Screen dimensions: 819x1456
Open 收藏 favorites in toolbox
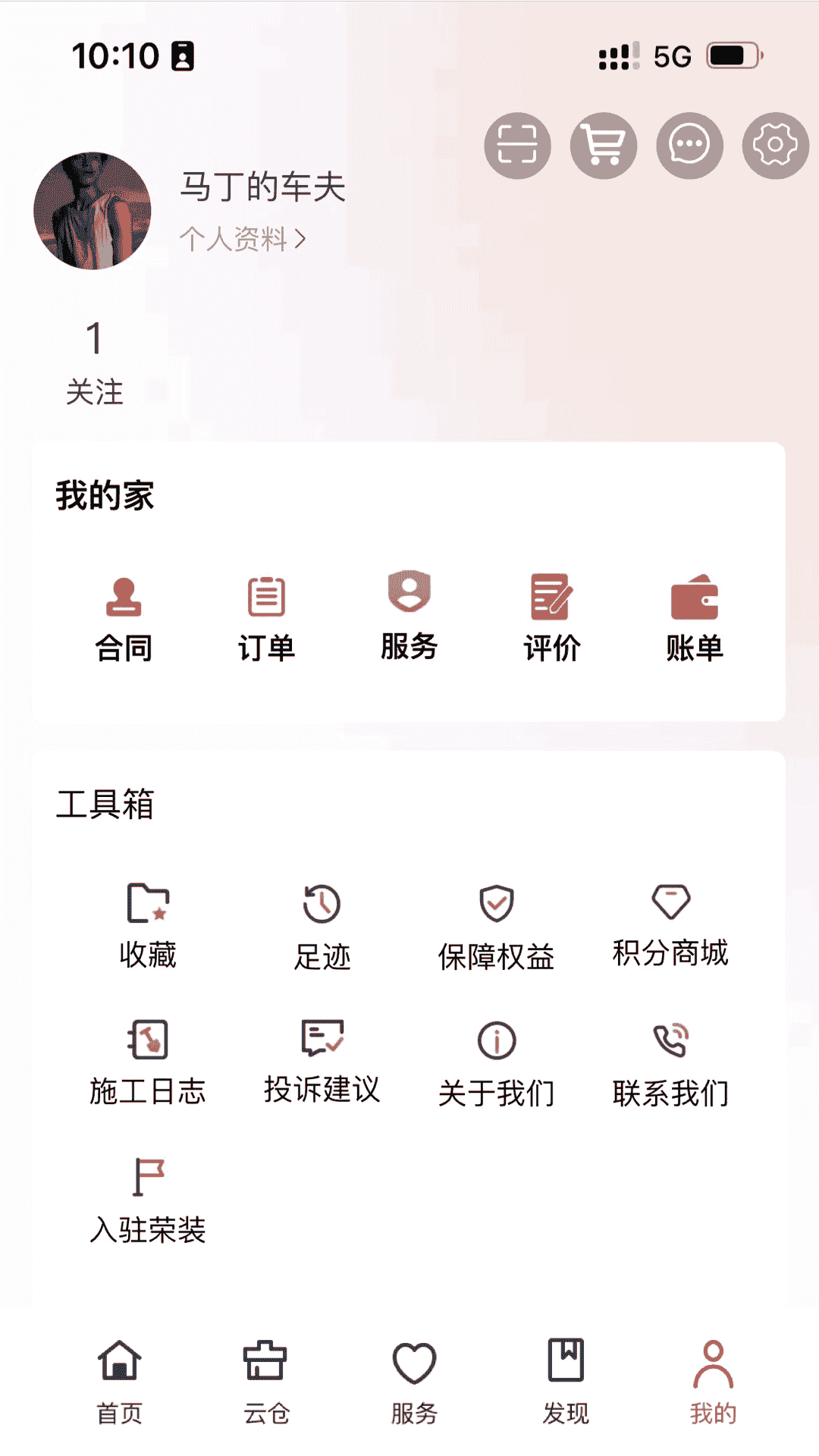148,925
